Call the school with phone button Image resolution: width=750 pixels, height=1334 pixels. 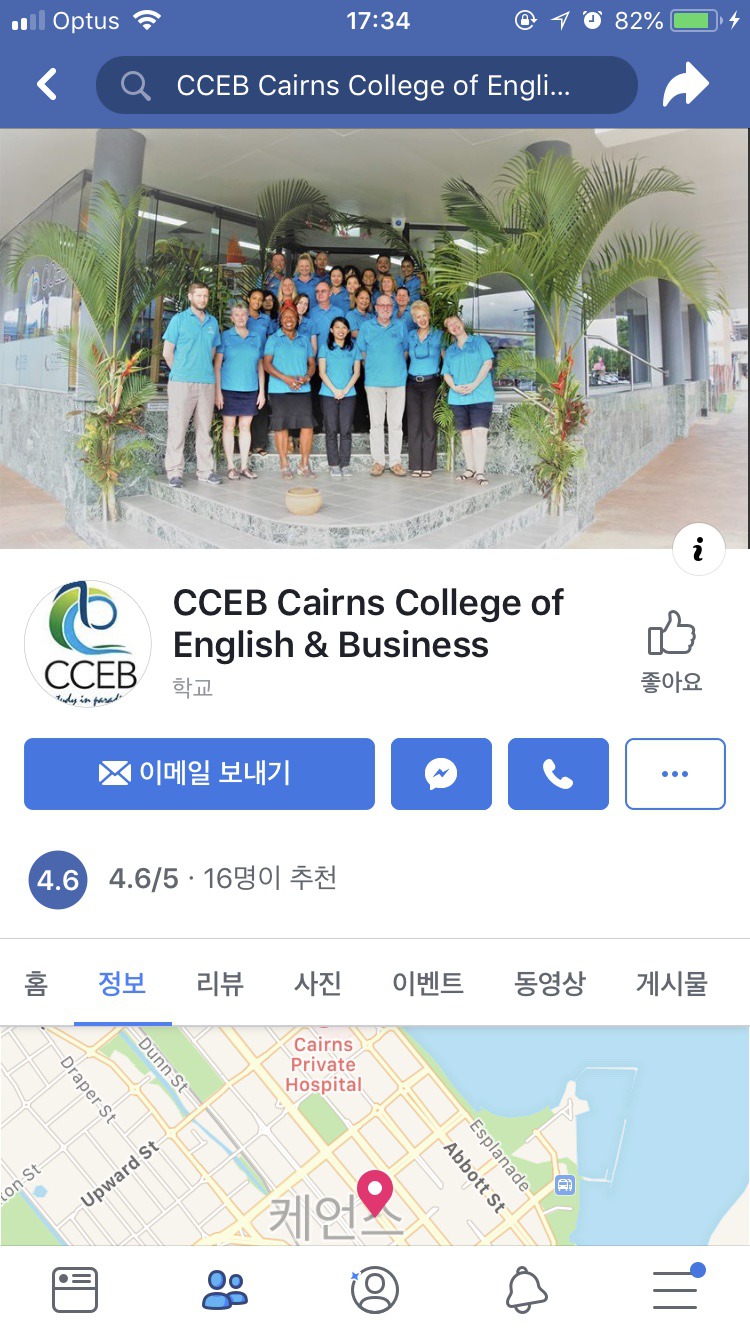pyautogui.click(x=558, y=773)
